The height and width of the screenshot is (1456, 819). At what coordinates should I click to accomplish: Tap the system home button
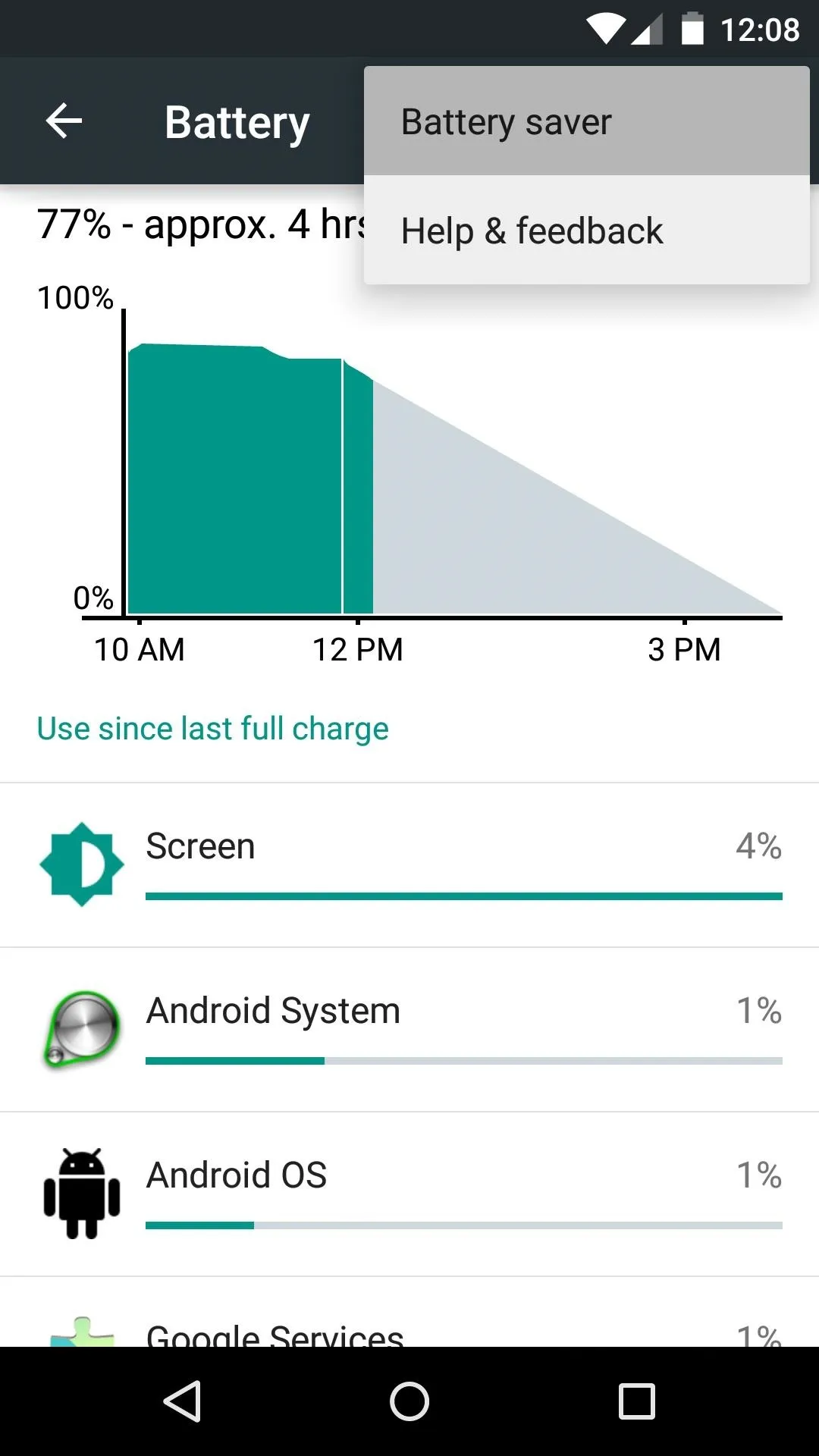click(x=409, y=1401)
